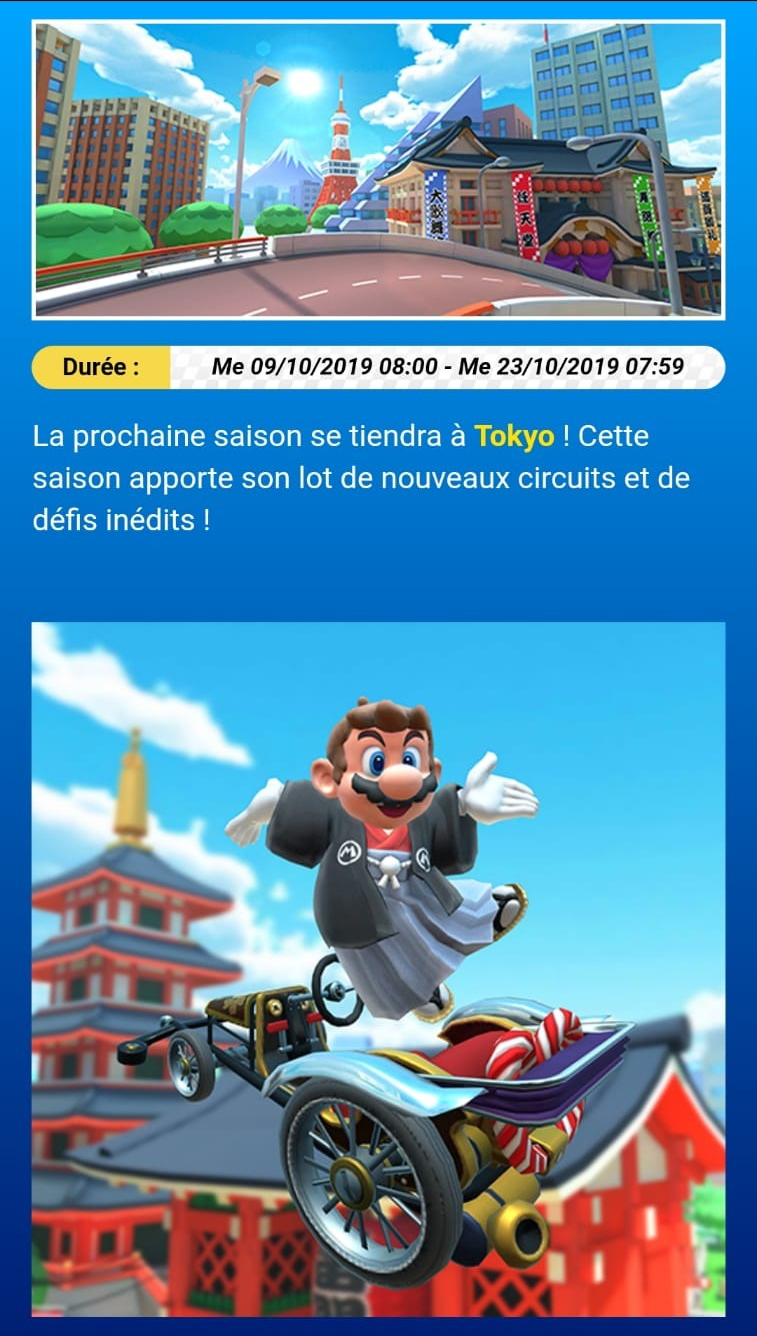The image size is (757, 1336).
Task: Click the Durée label badge
Action: click(102, 366)
